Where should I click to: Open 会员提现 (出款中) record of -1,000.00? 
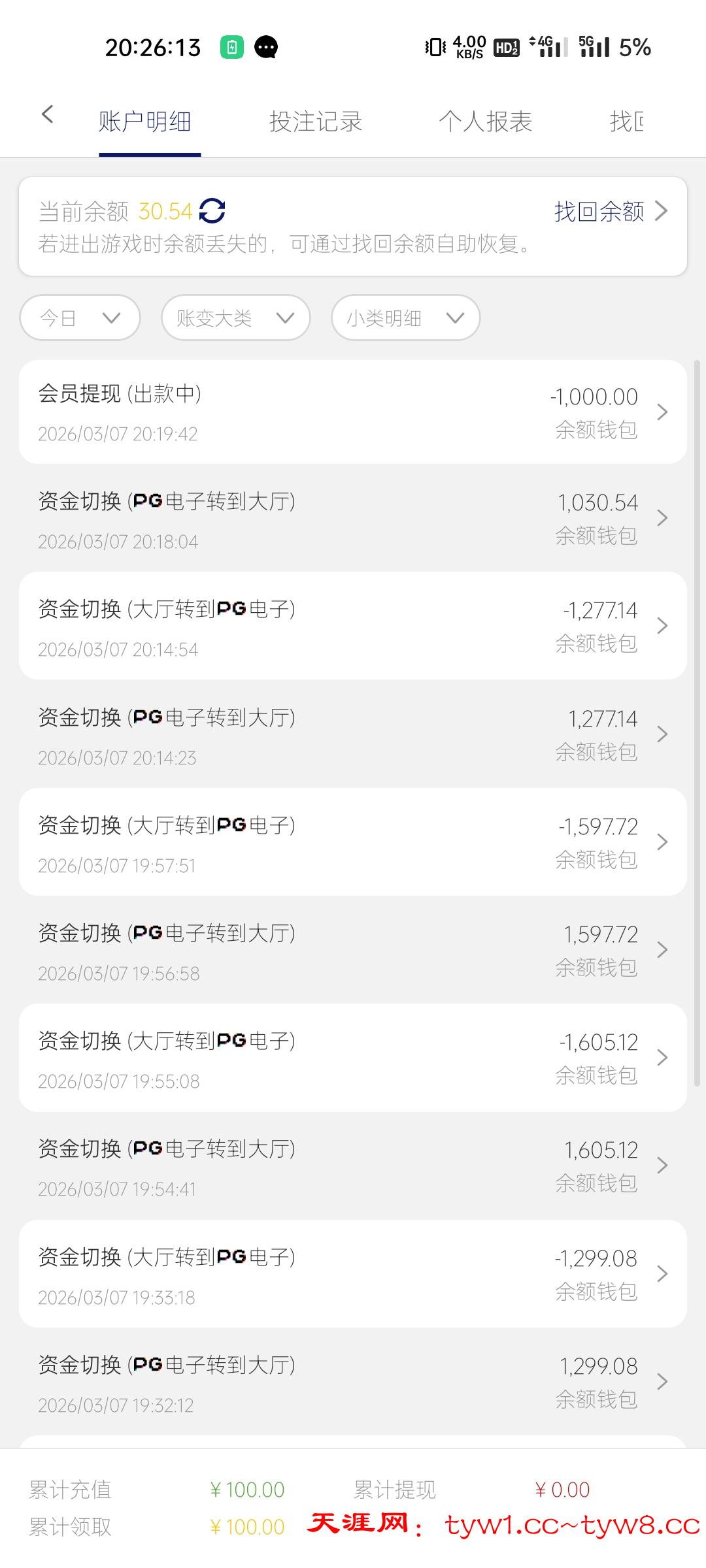tap(353, 412)
